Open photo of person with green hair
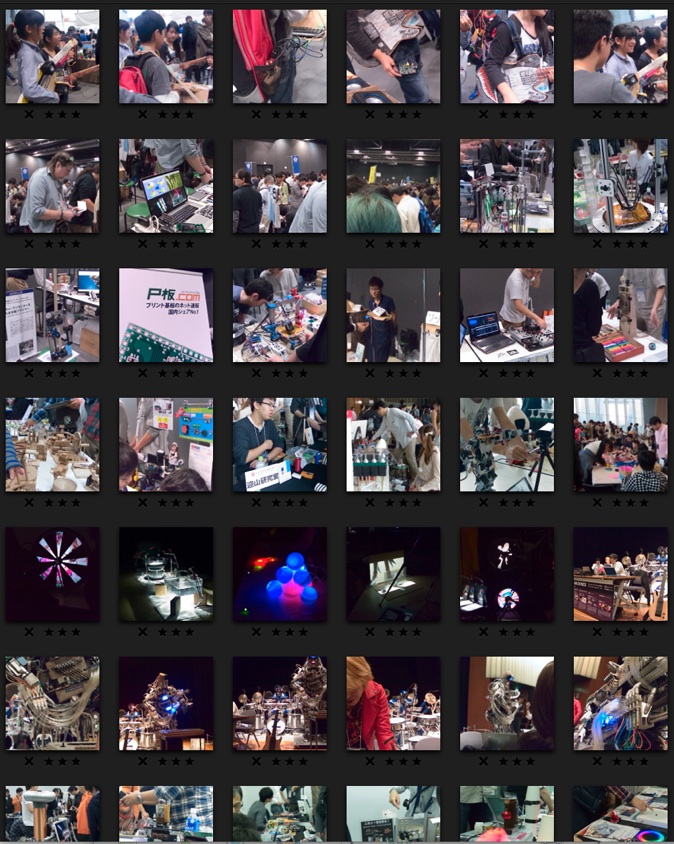Viewport: 674px width, 844px height. pyautogui.click(x=393, y=186)
